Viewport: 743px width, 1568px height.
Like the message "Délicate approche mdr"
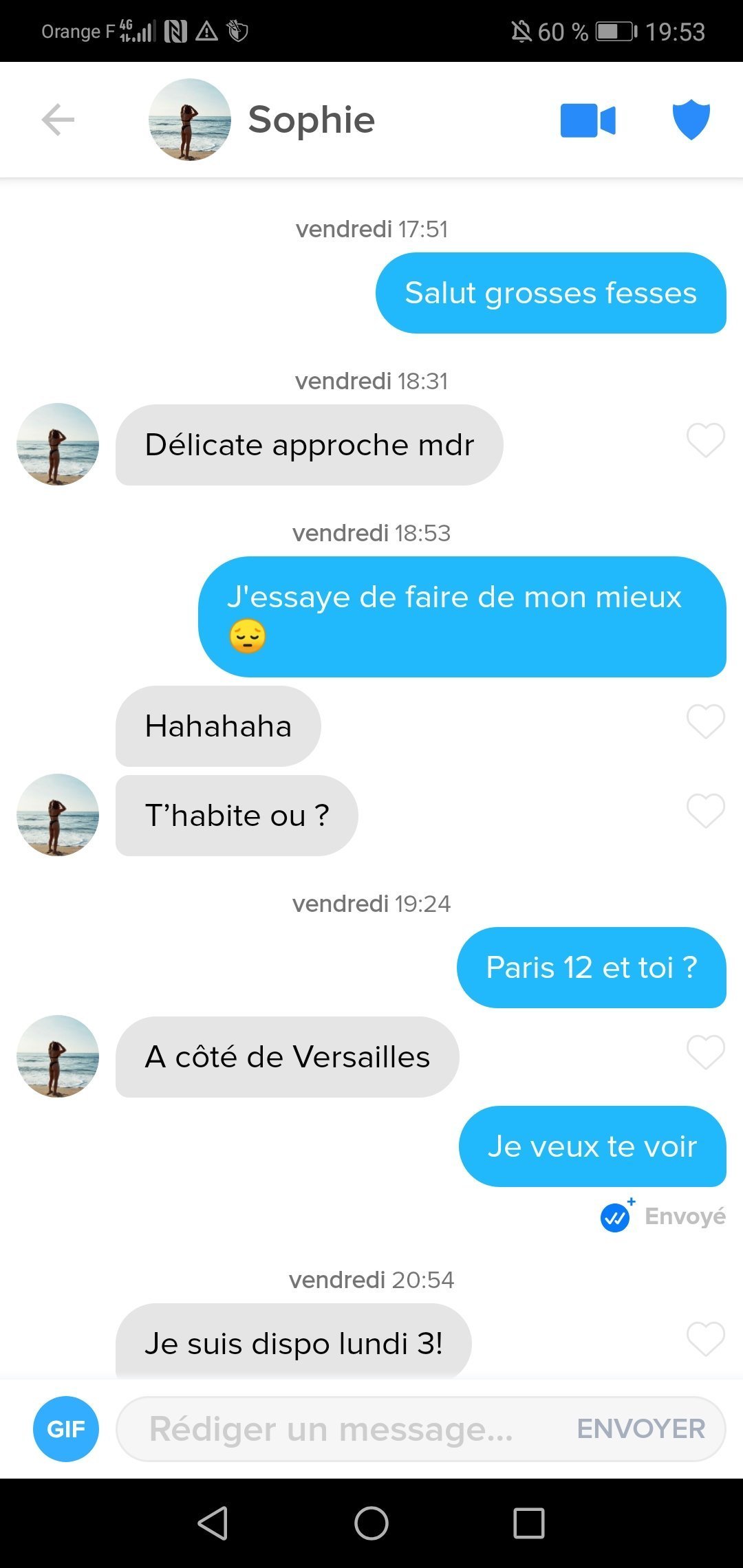(706, 440)
